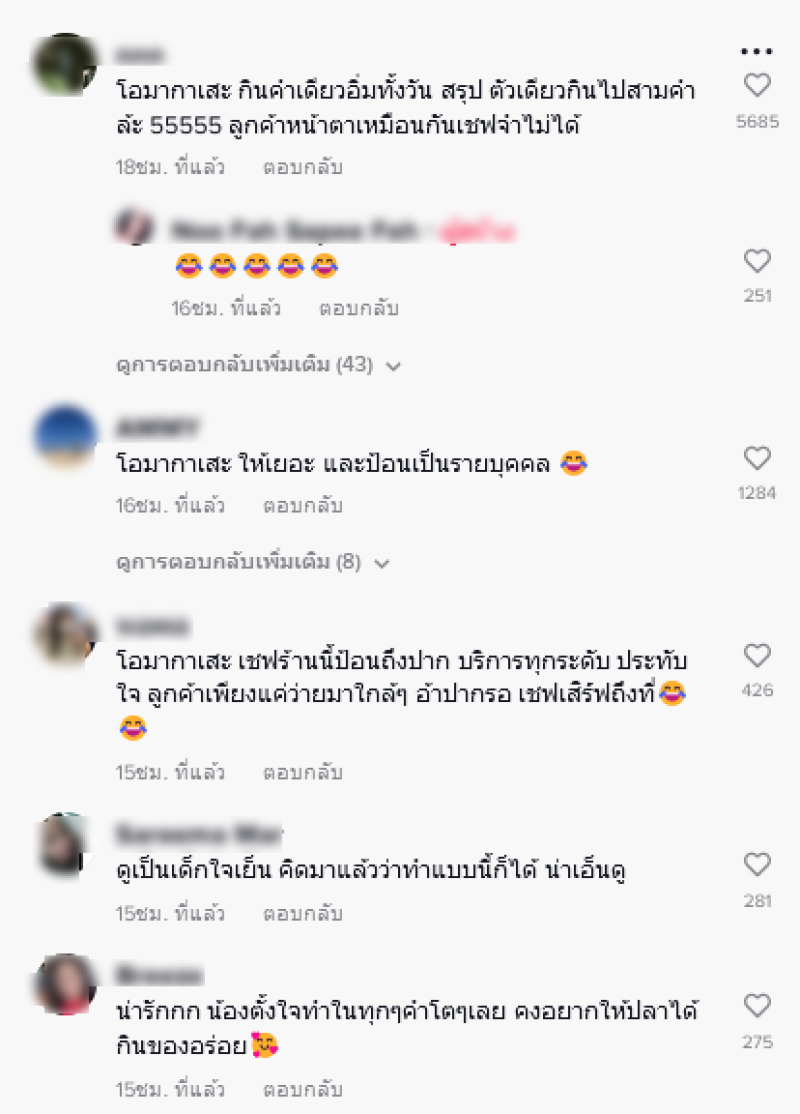The height and width of the screenshot is (1114, 800).
Task: Reply to the comment ending with น่าเอ็นดู
Action: [302, 913]
